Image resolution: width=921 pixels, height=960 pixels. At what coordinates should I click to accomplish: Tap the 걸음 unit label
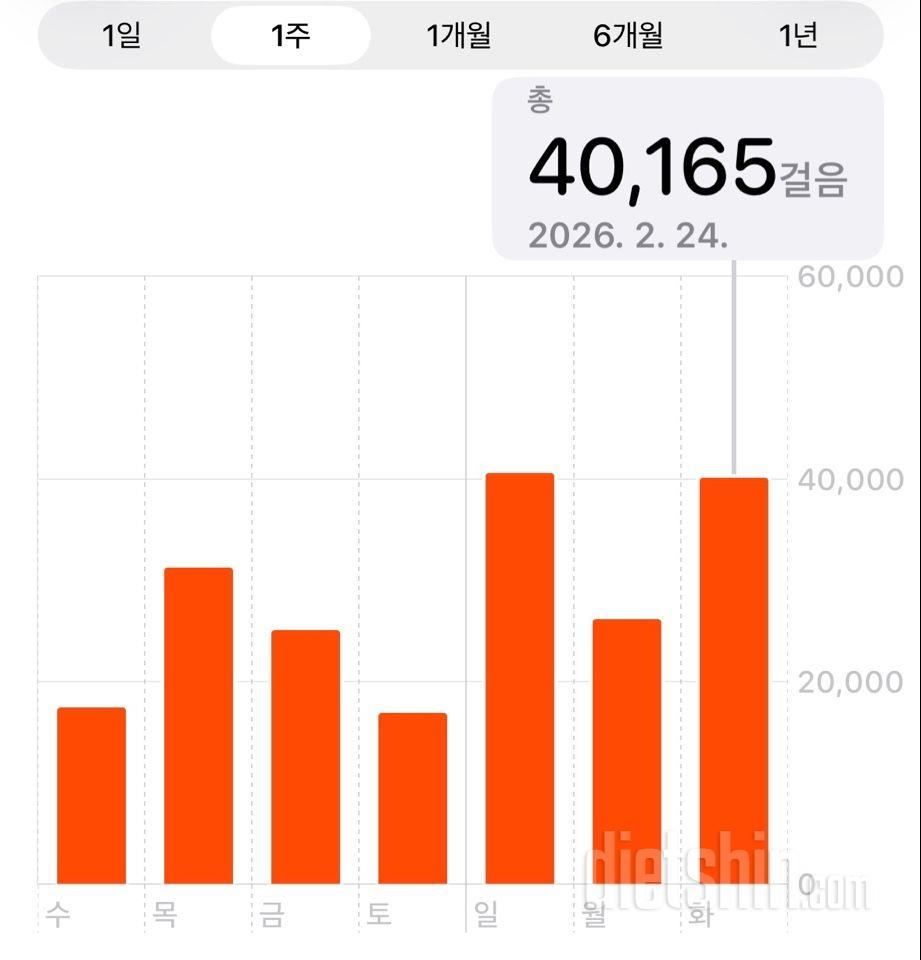point(812,177)
